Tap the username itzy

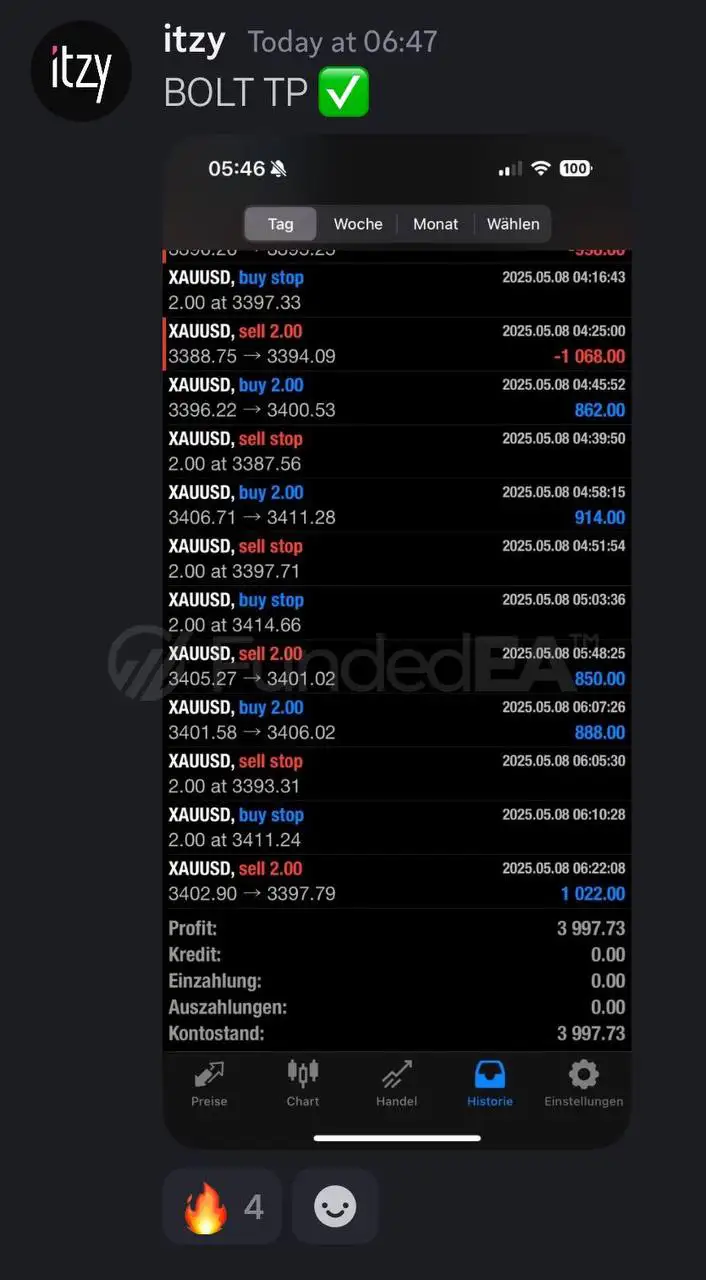click(x=194, y=41)
